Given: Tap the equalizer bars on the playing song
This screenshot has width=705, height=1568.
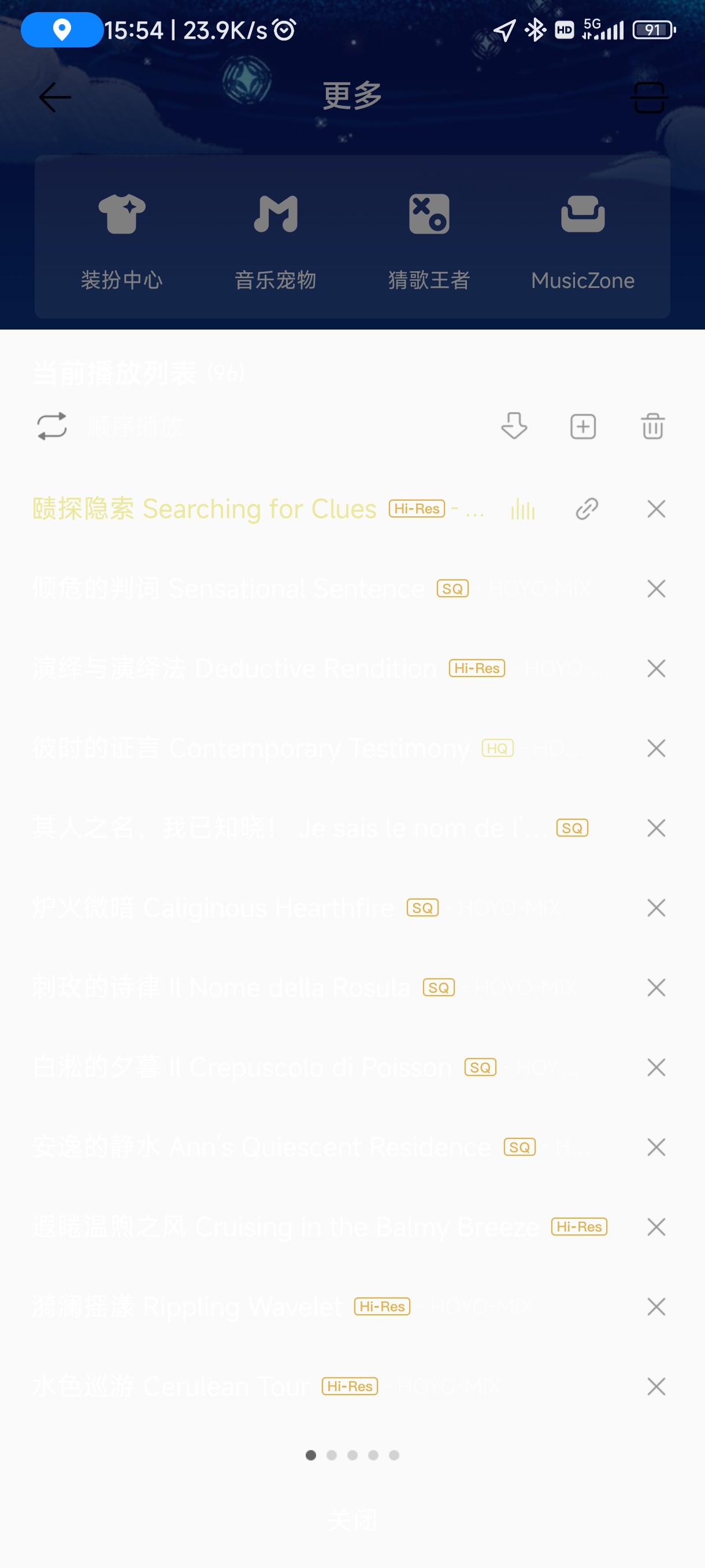Looking at the screenshot, I should tap(522, 509).
